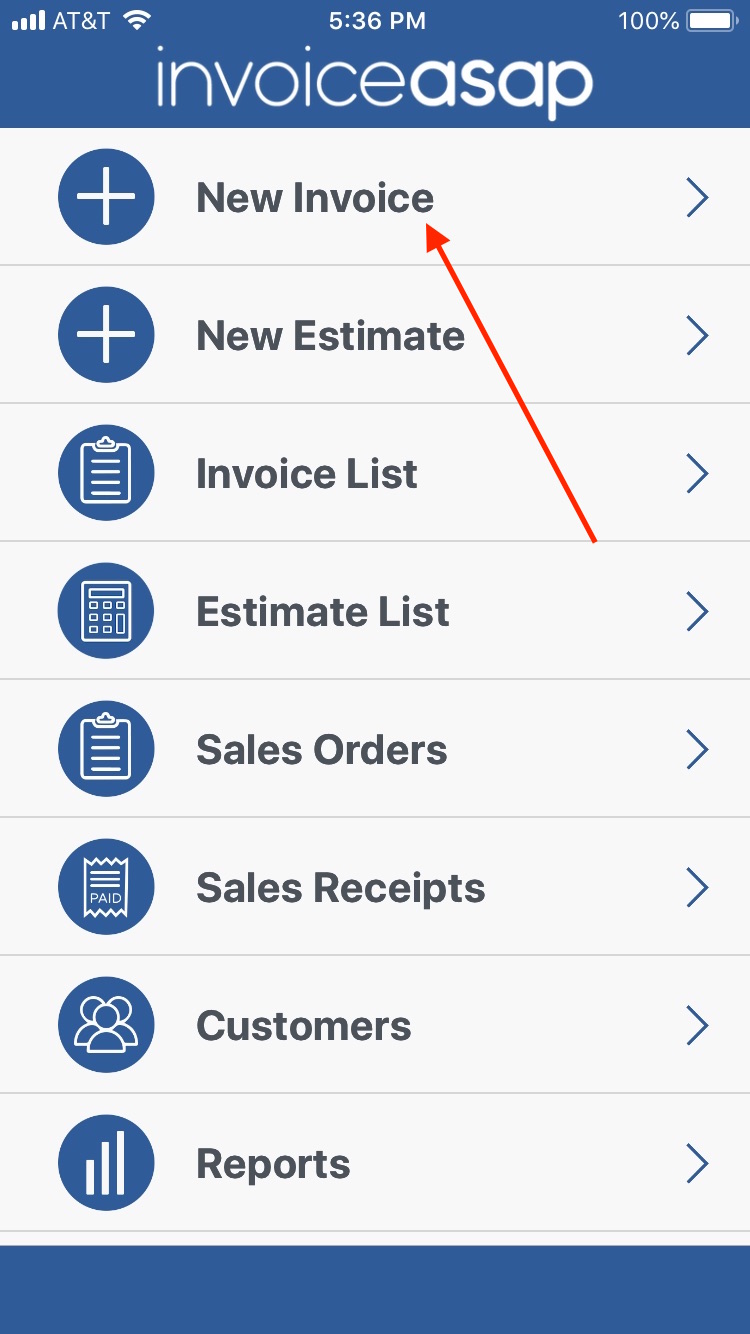This screenshot has width=750, height=1334.
Task: Create a New Invoice
Action: pyautogui.click(x=315, y=198)
